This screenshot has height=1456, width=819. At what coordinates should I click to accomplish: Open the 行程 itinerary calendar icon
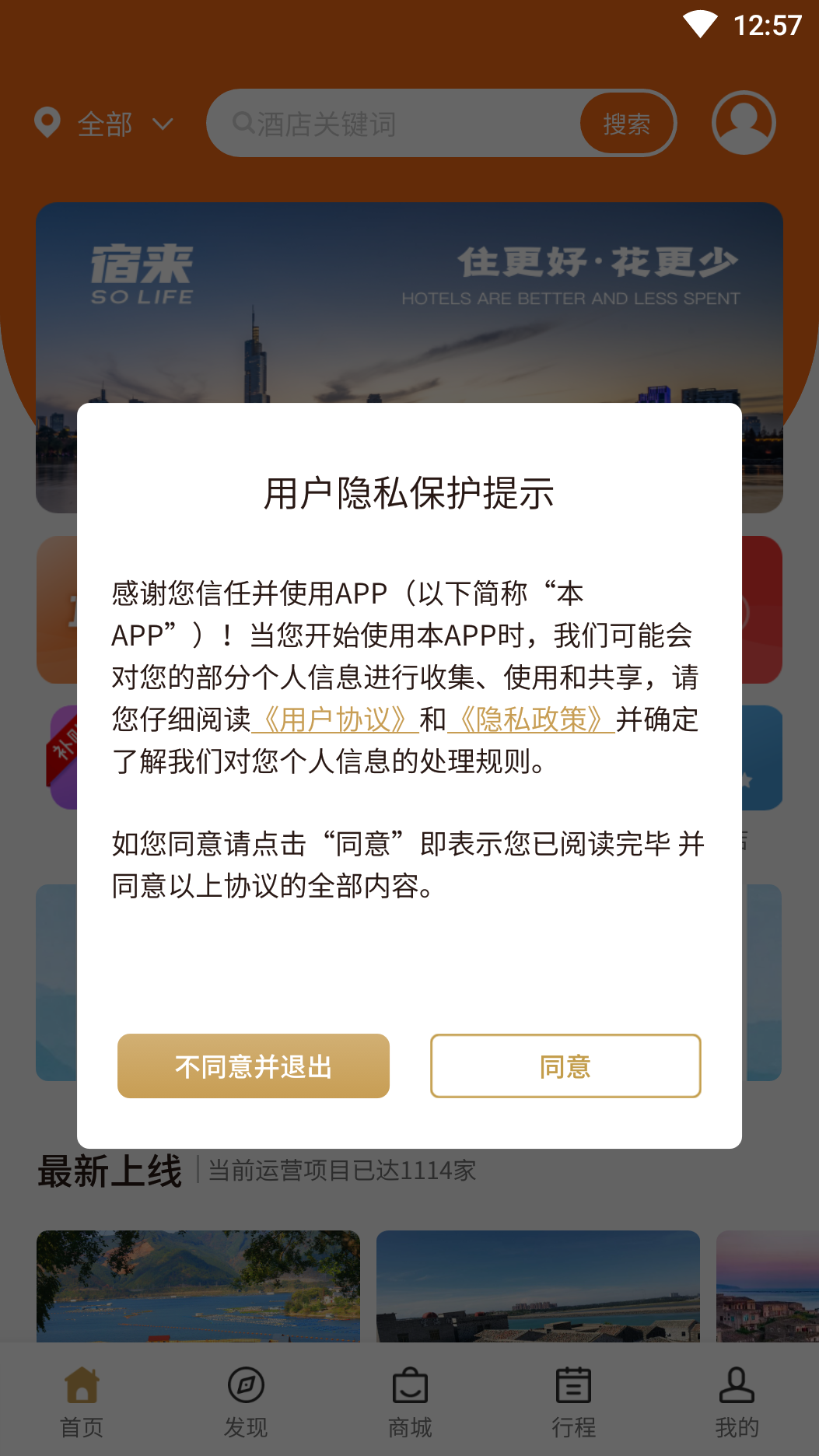point(574,1386)
